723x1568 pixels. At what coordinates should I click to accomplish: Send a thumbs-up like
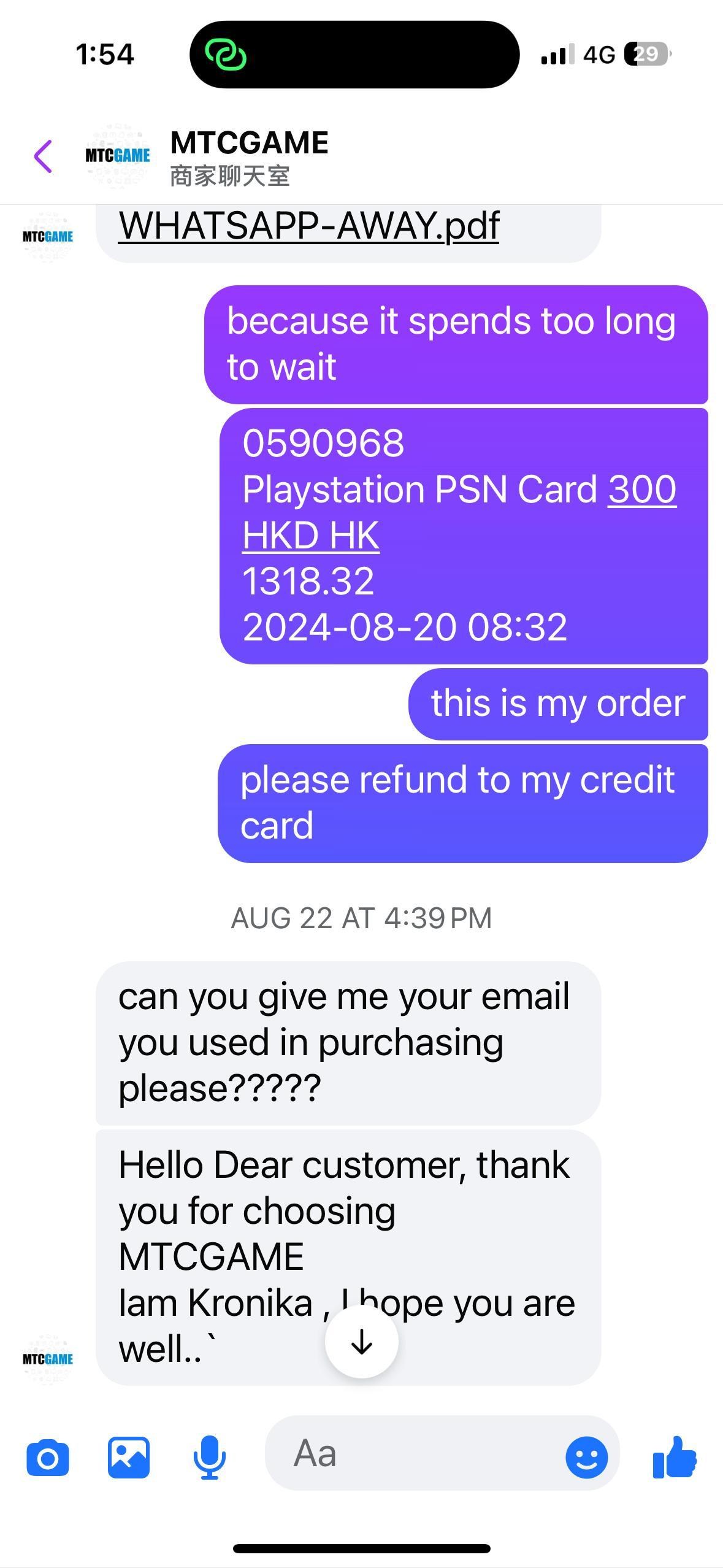click(x=675, y=1458)
